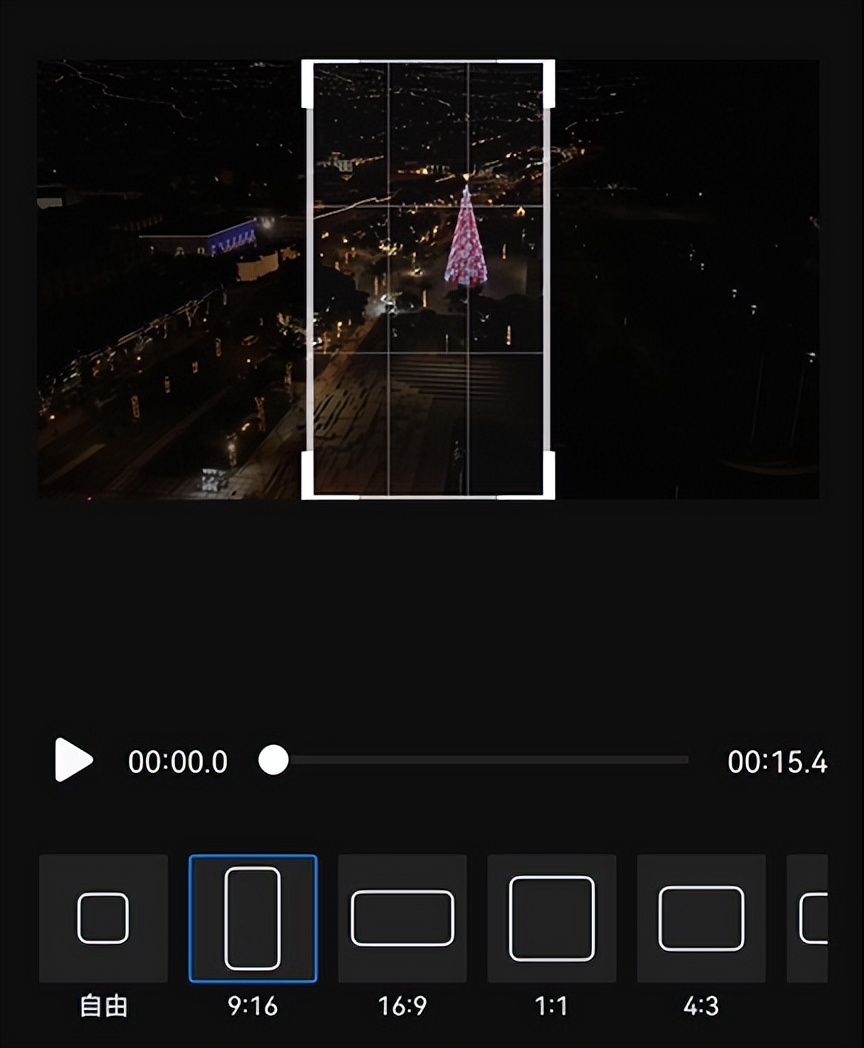Apply the 4:3 crop ratio
864x1048 pixels.
pyautogui.click(x=701, y=918)
